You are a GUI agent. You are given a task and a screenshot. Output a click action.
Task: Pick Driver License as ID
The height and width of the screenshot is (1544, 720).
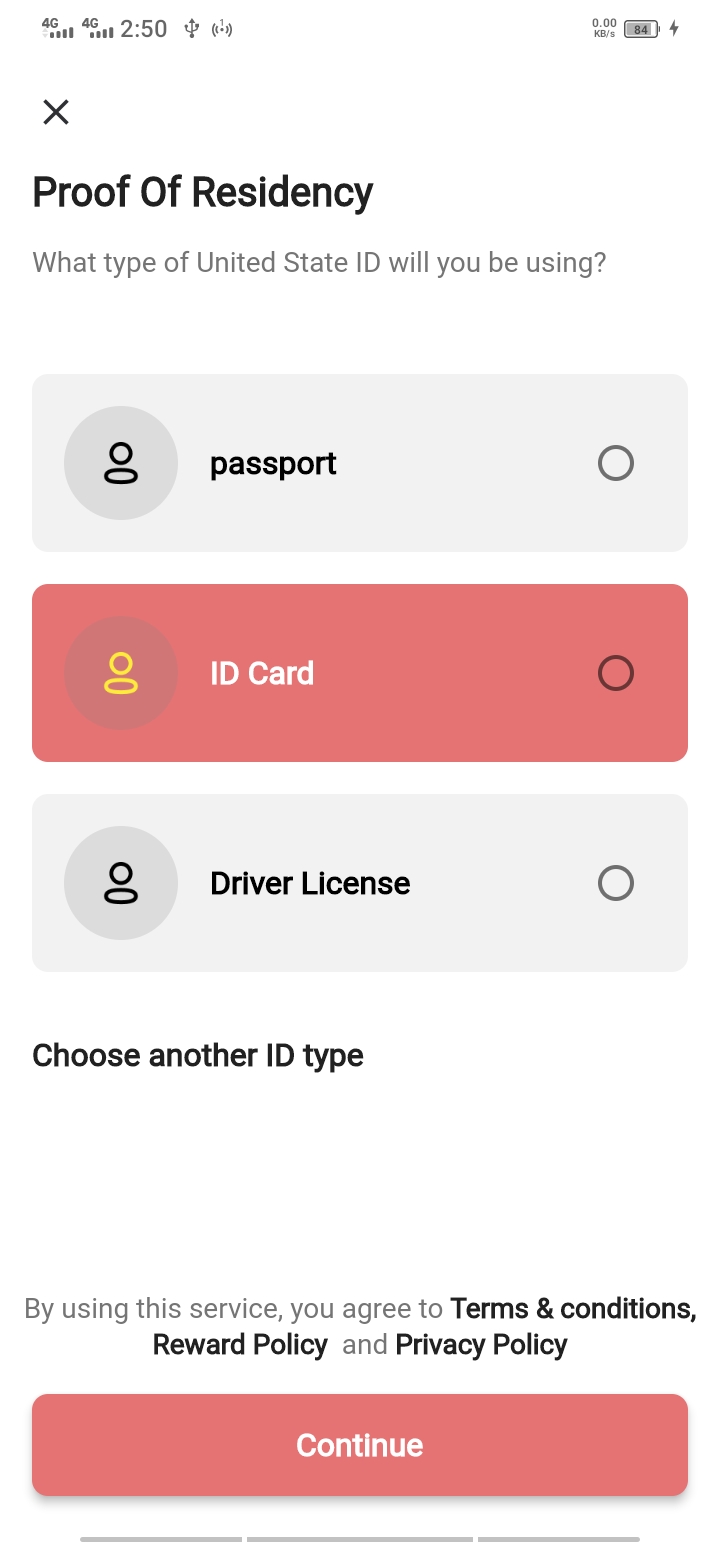[360, 883]
